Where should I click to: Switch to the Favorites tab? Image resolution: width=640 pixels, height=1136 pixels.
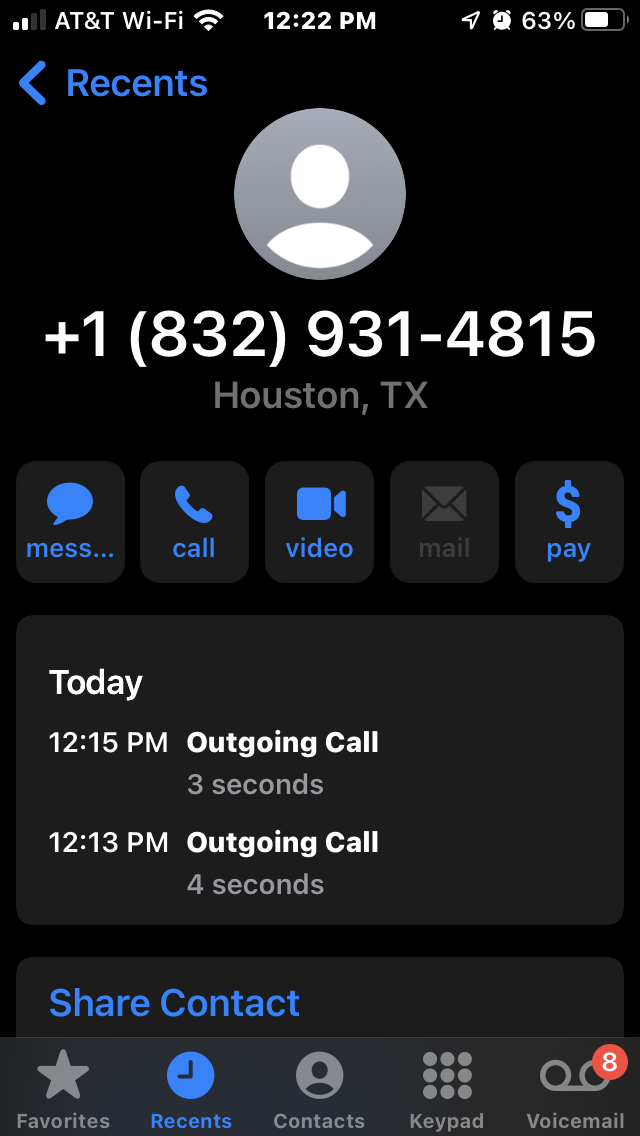(x=63, y=1090)
